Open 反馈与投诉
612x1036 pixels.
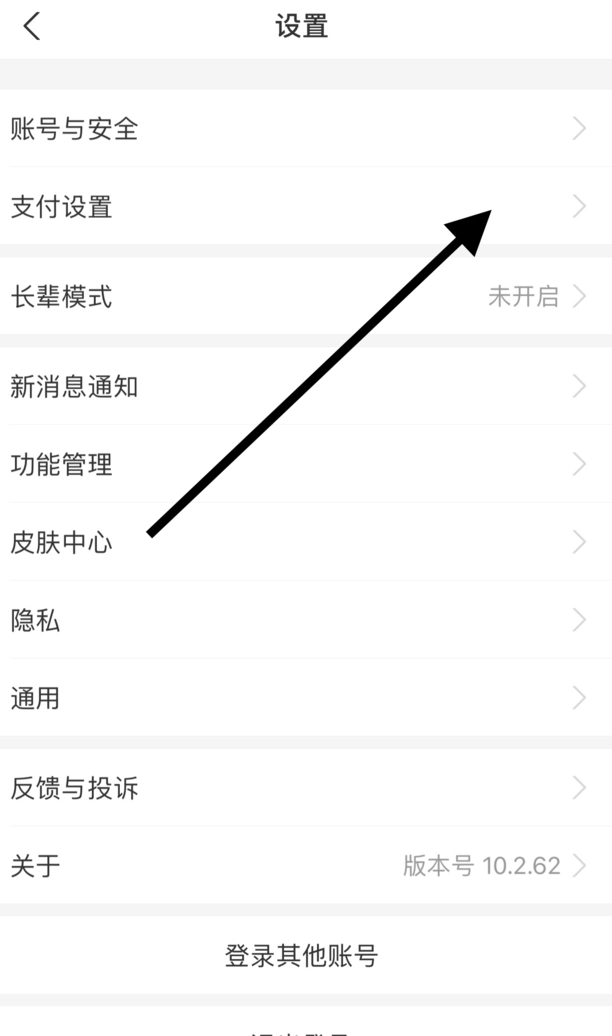(306, 788)
